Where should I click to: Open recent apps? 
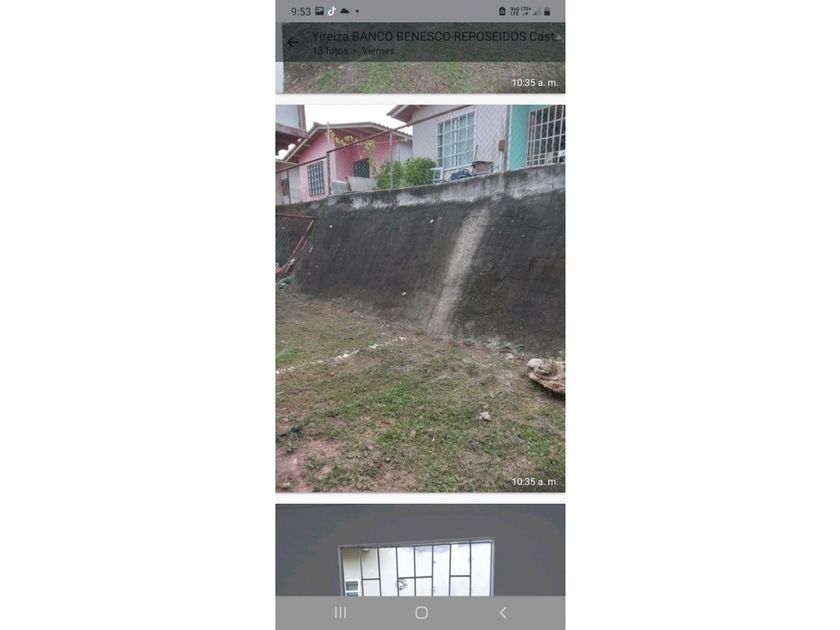coord(340,612)
